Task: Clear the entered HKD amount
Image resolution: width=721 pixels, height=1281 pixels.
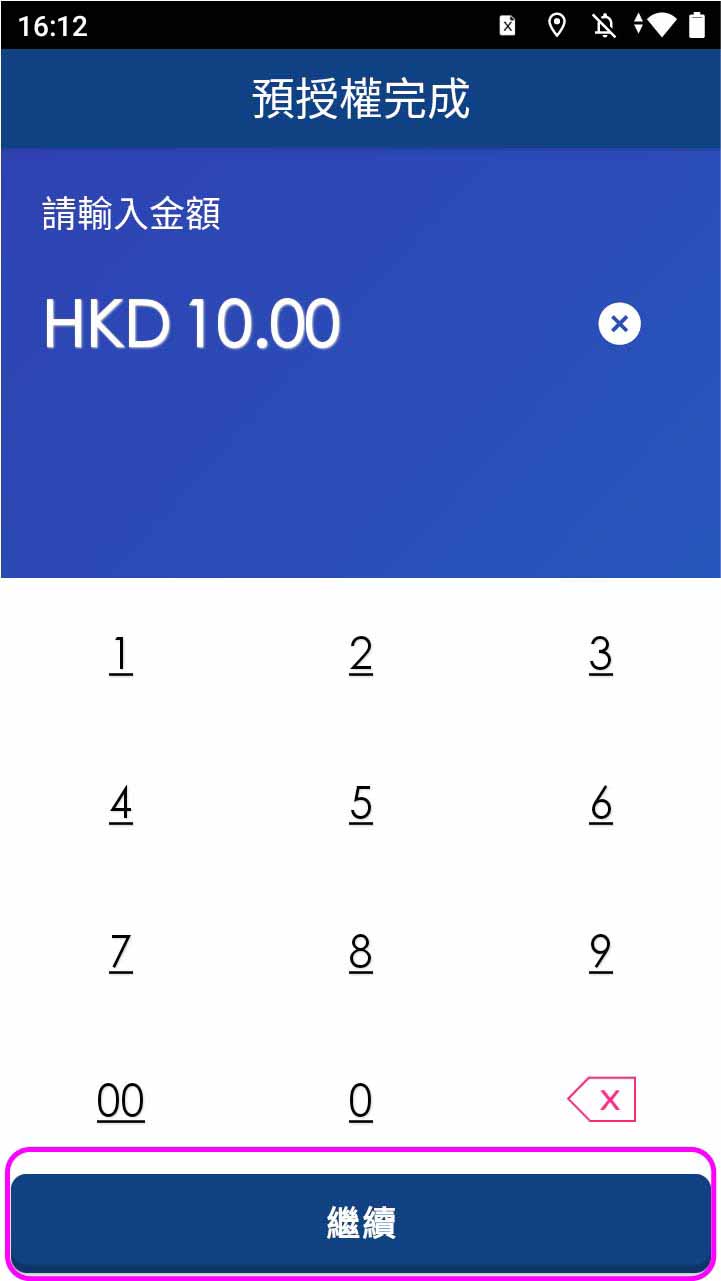Action: pyautogui.click(x=619, y=324)
